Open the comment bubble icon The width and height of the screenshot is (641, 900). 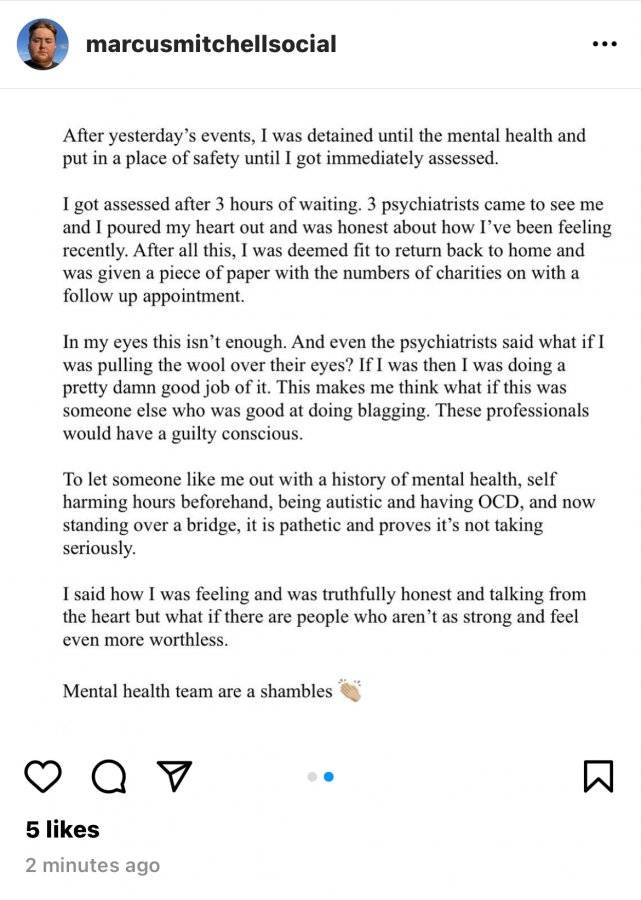[x=109, y=776]
